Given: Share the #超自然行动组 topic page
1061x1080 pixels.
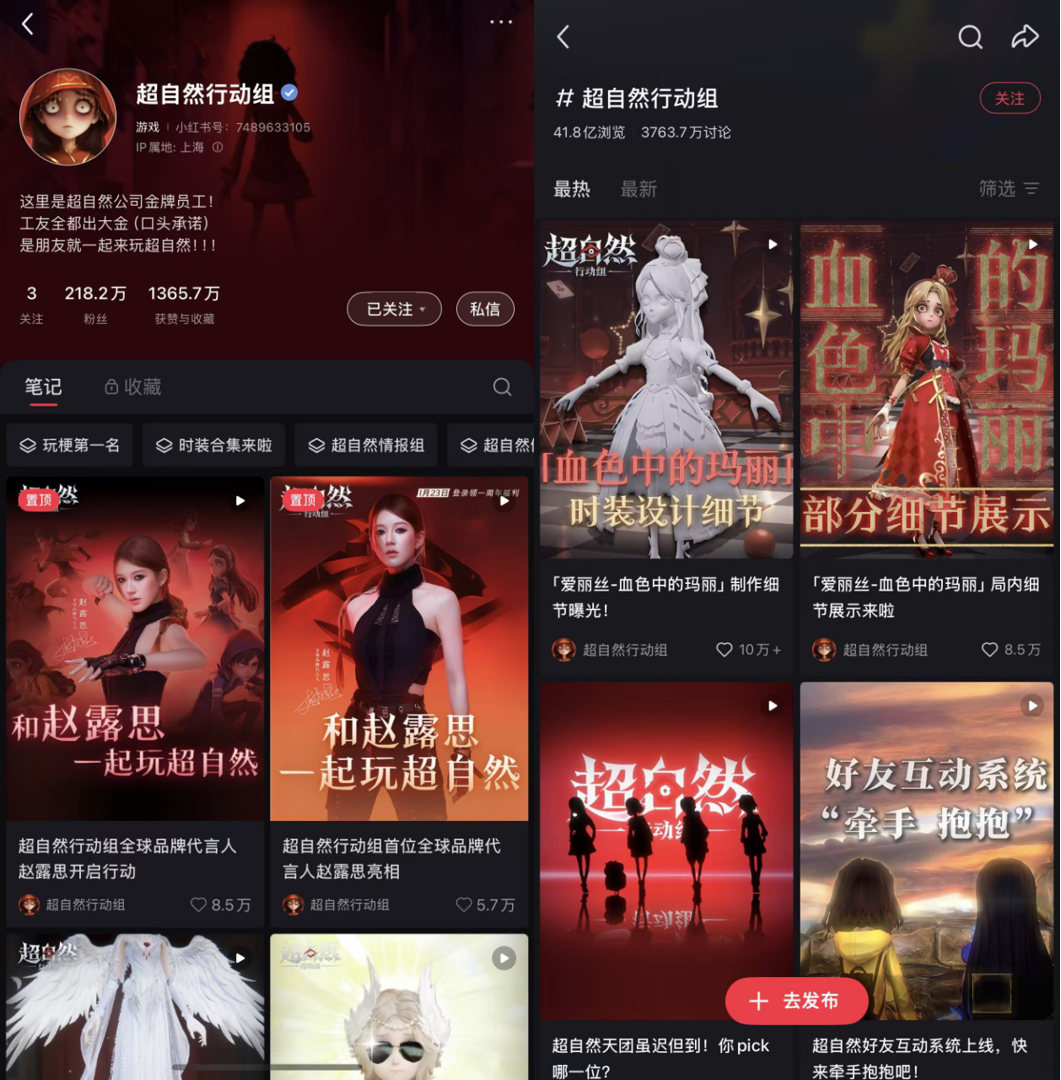Looking at the screenshot, I should coord(1025,37).
